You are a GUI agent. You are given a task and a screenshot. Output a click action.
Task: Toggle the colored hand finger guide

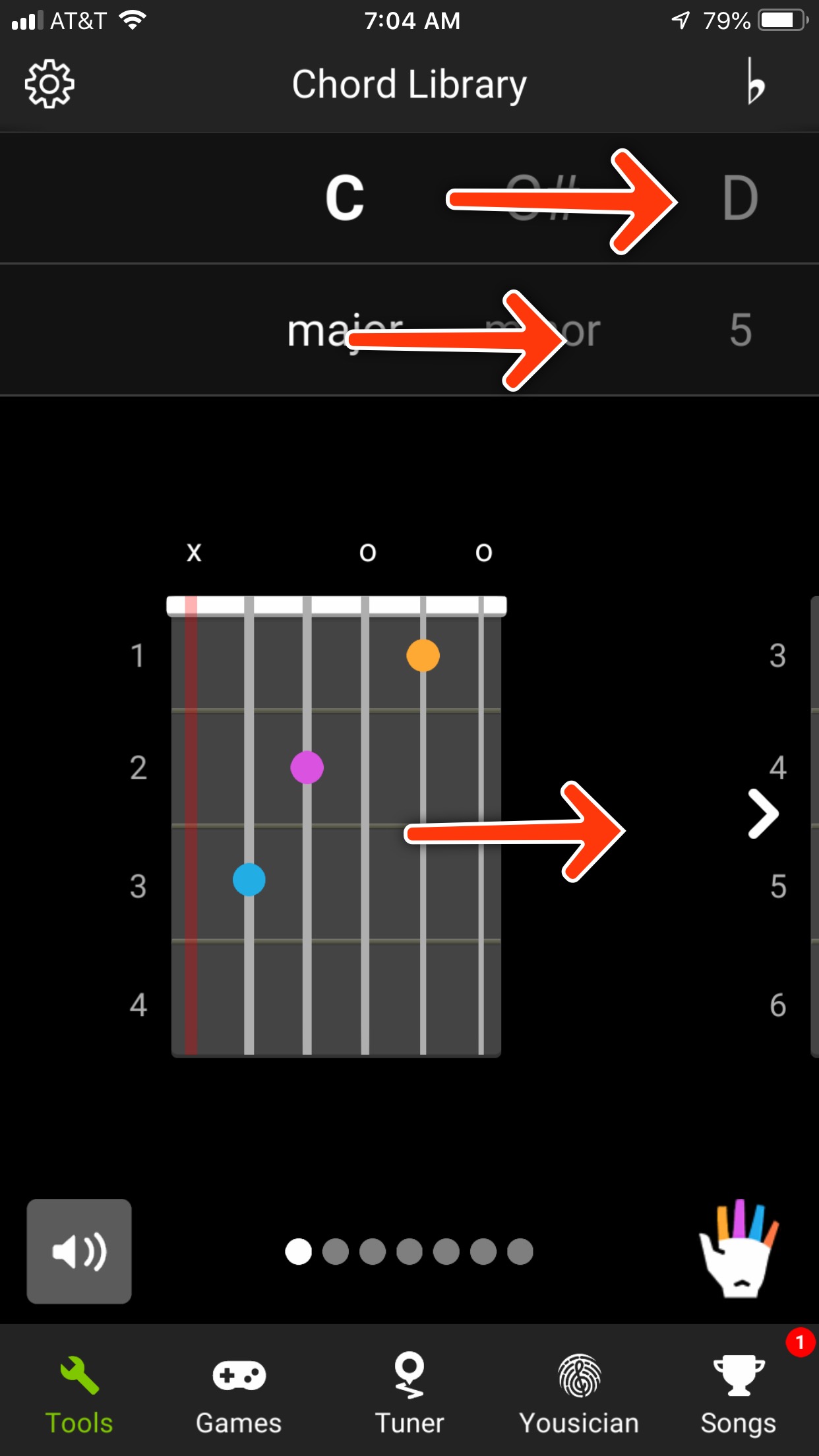pos(739,1248)
